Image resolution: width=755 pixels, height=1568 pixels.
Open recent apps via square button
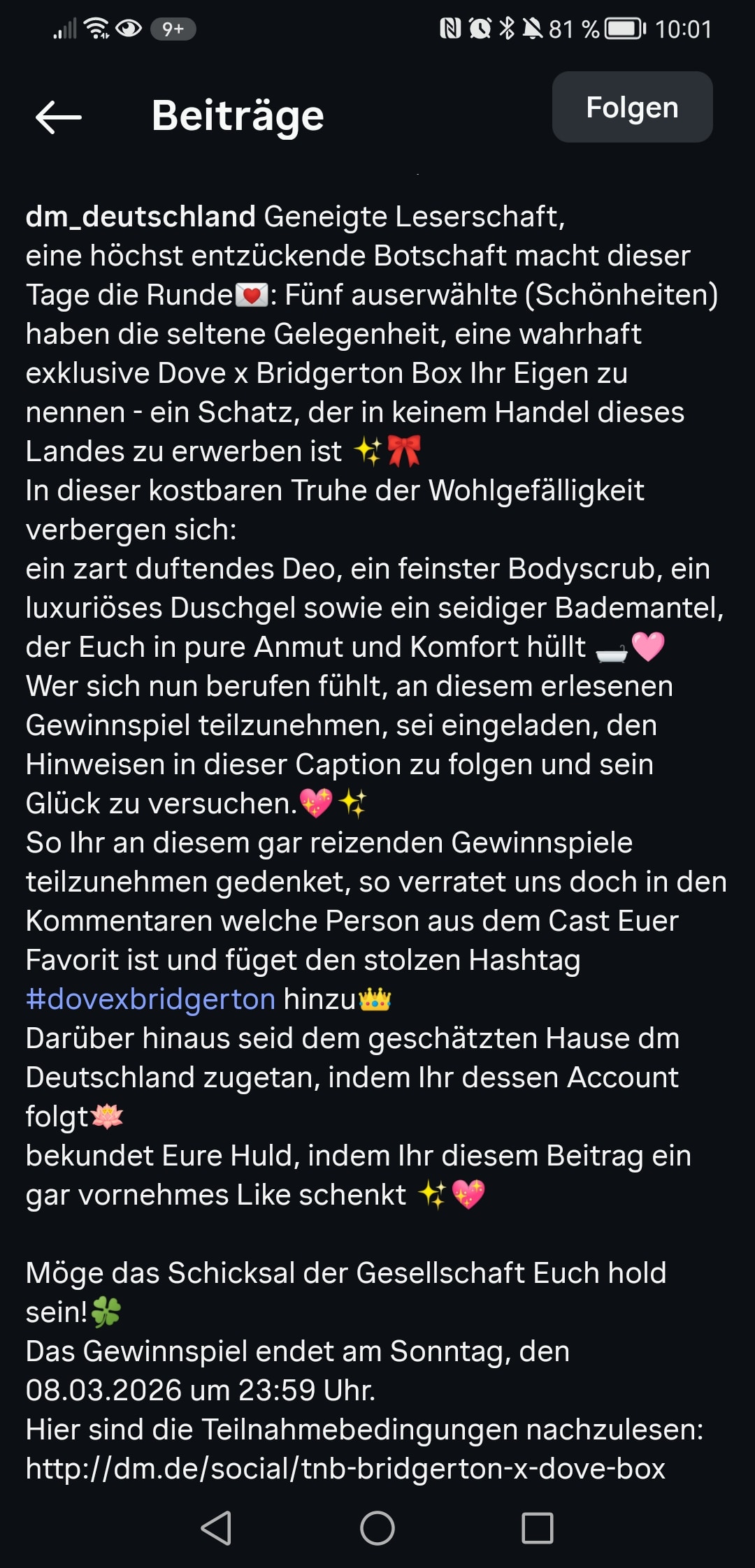537,1527
